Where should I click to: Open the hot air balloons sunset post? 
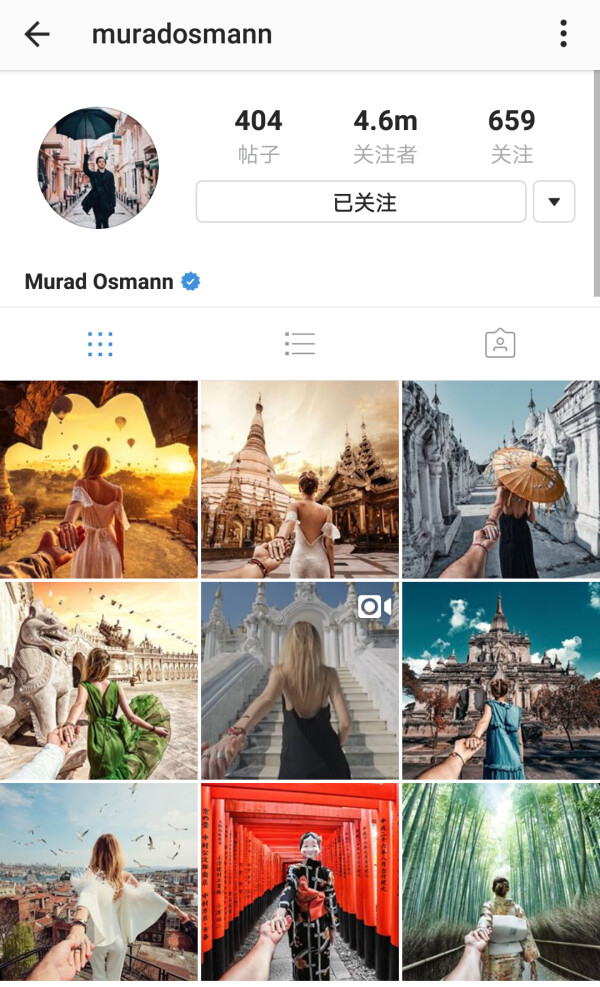pos(99,479)
